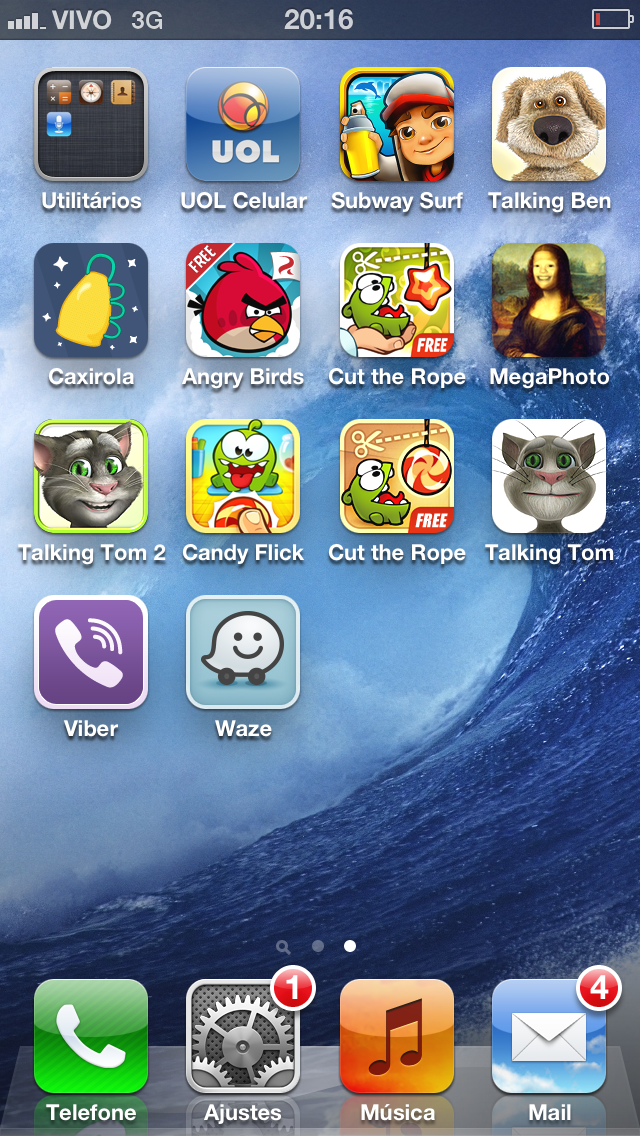The height and width of the screenshot is (1136, 640).
Task: Open Cut the Rope with star icon
Action: click(x=397, y=300)
